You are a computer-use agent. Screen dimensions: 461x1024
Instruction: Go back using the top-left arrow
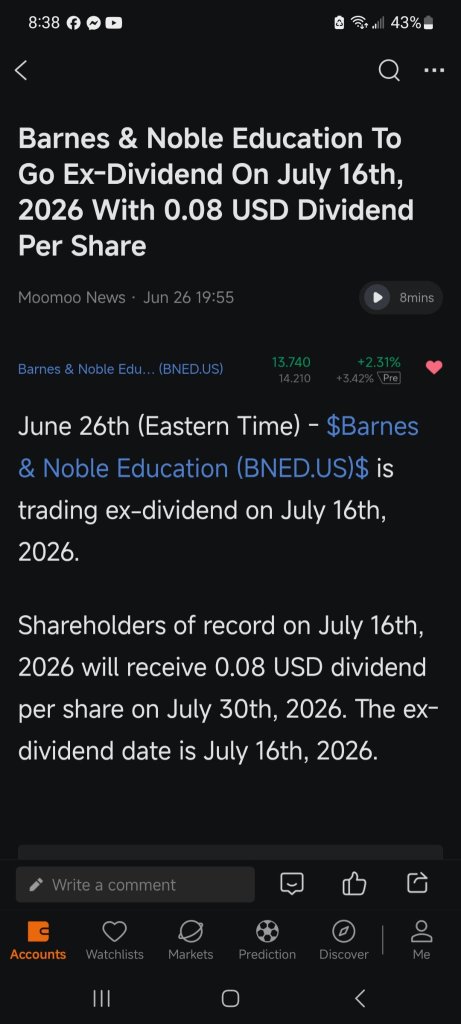tap(21, 70)
